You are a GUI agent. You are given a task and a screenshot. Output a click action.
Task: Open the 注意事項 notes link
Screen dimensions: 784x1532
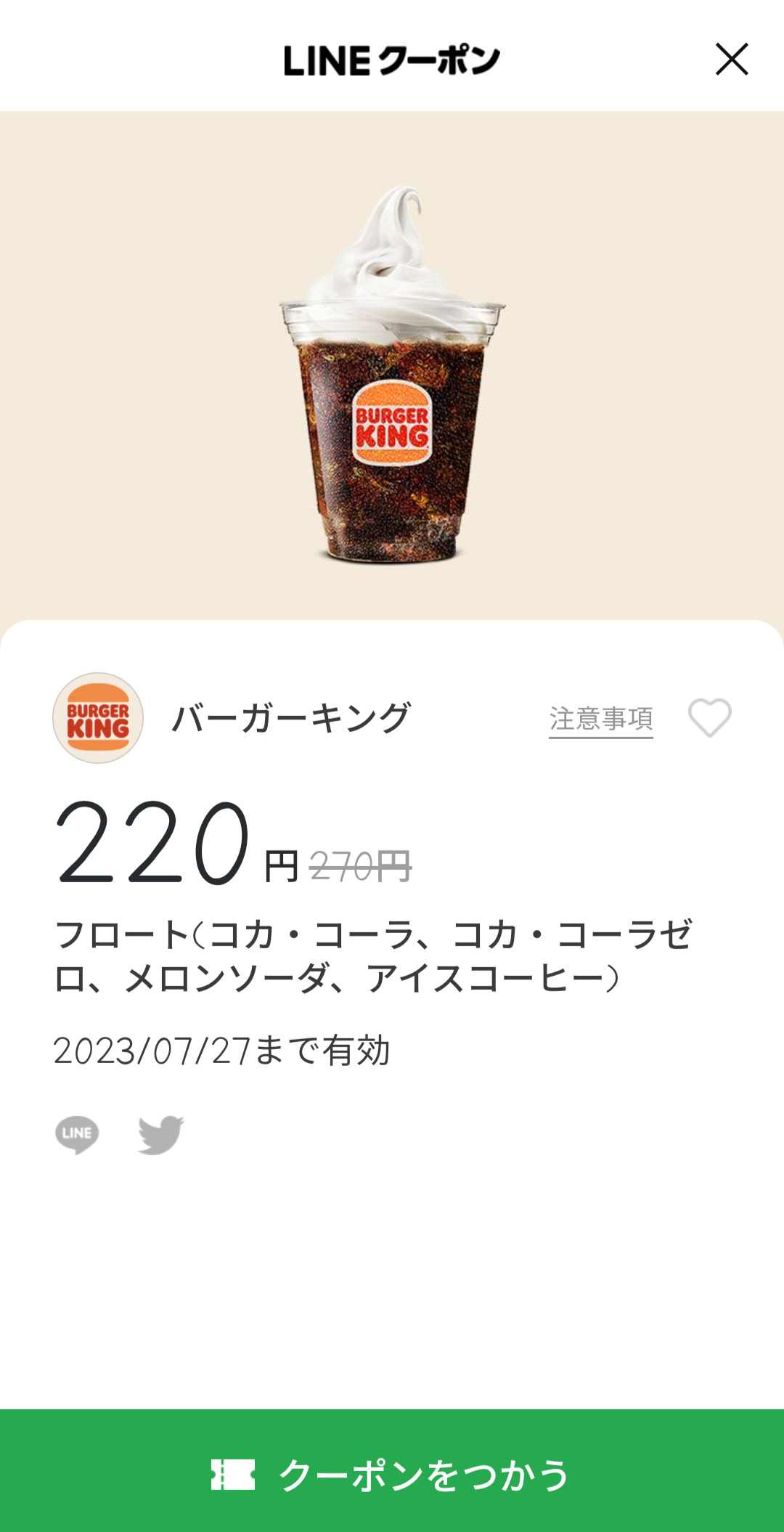[600, 719]
